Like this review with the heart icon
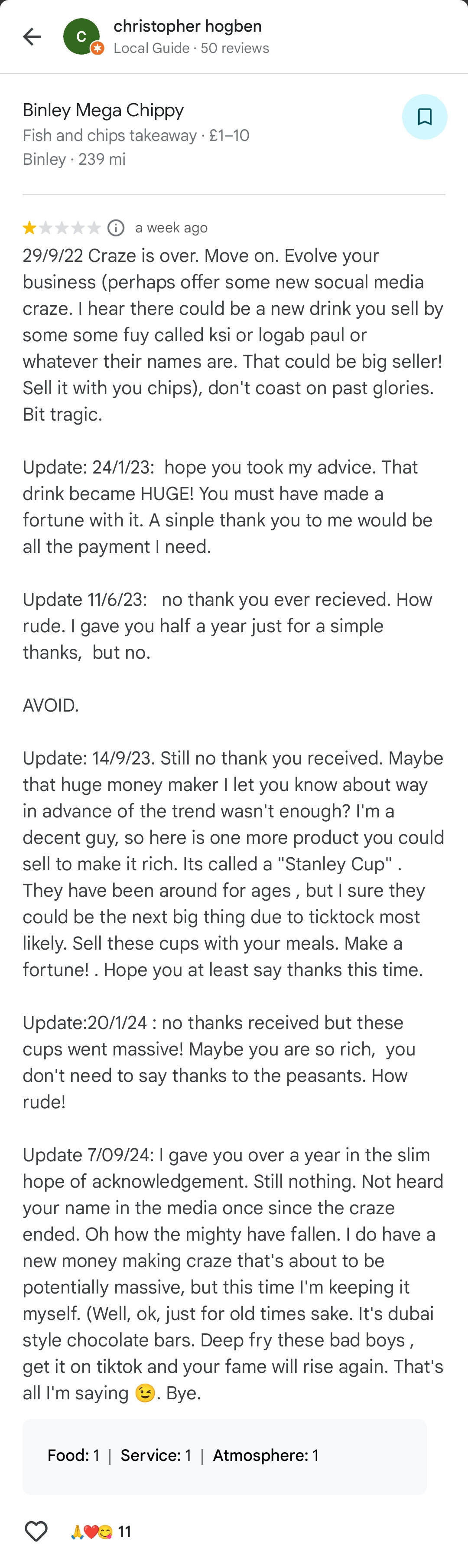This screenshot has width=468, height=1568. (x=36, y=1531)
